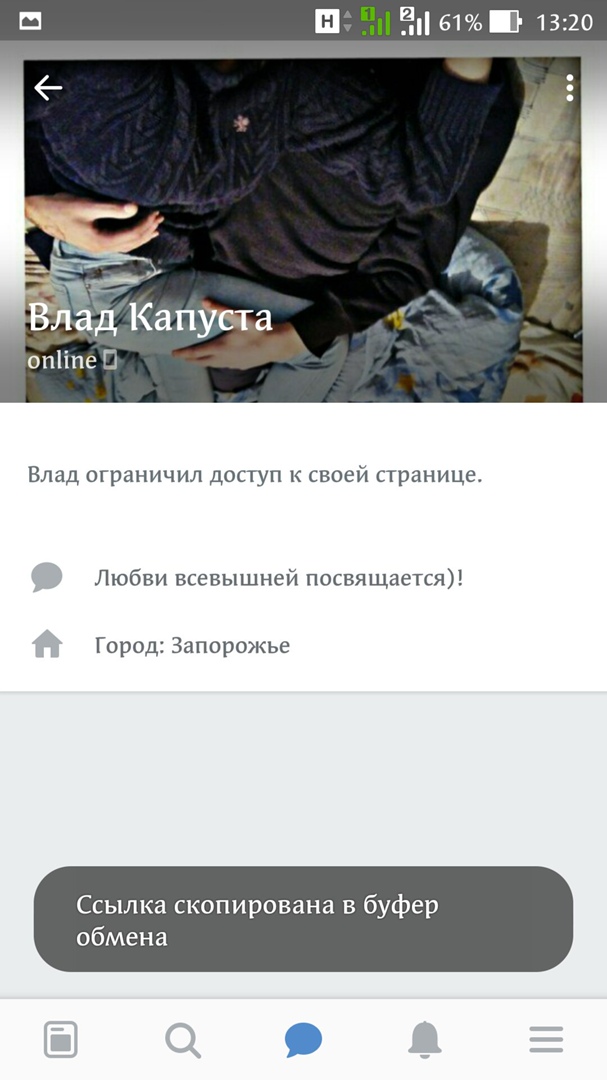Open the notifications bell tab

[x=425, y=1040]
